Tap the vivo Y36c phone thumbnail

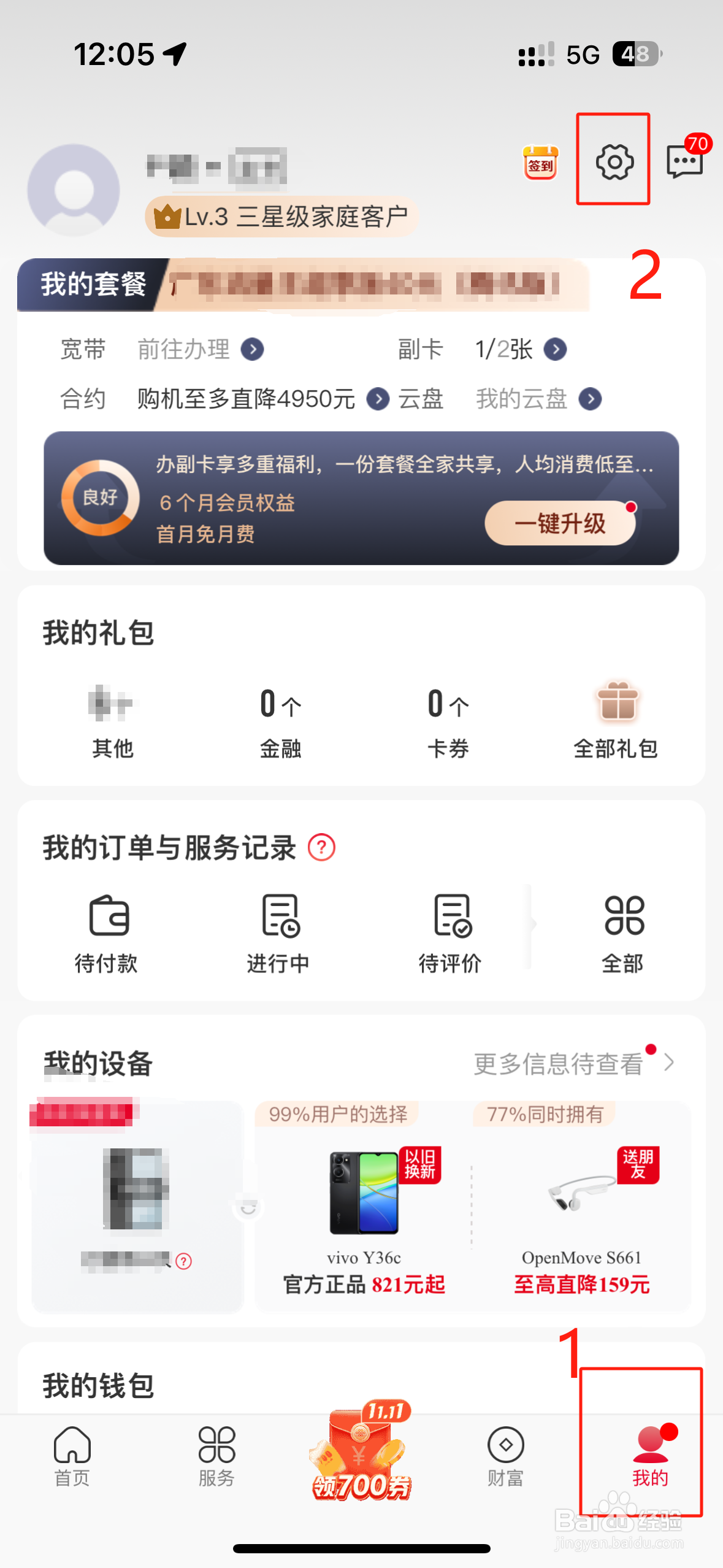tap(363, 1190)
